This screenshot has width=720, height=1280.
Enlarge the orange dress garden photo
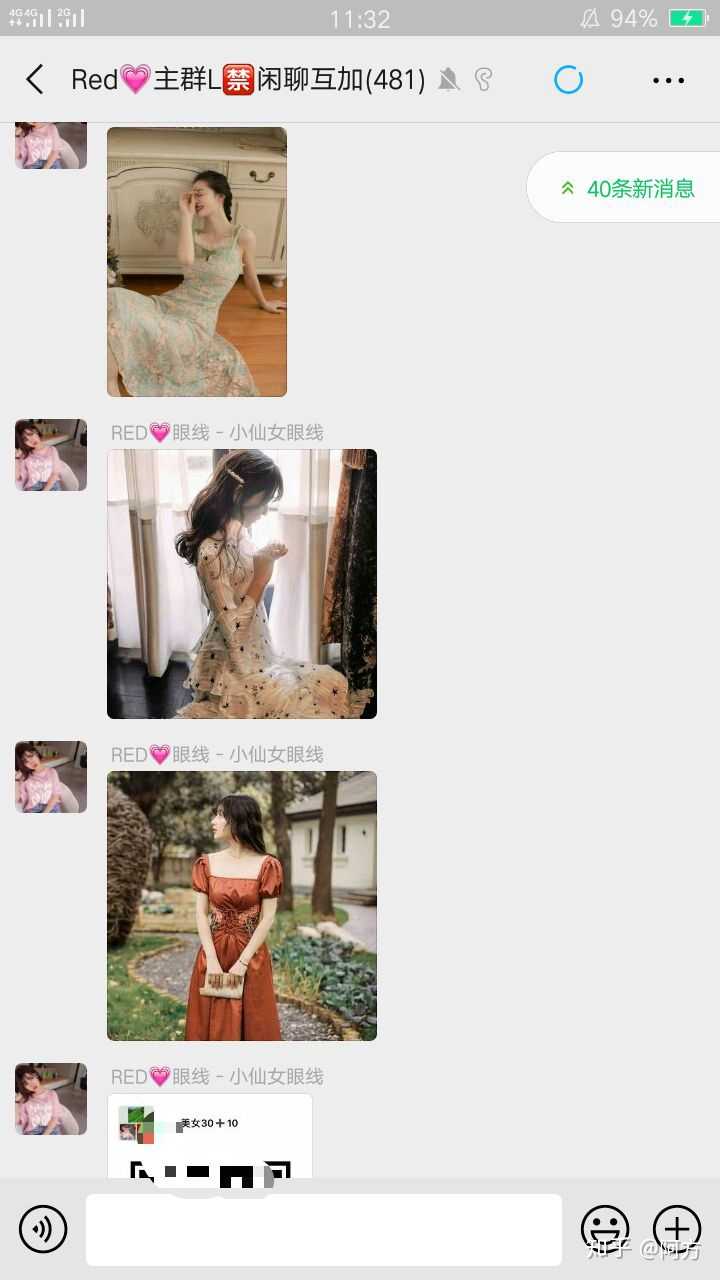point(242,906)
